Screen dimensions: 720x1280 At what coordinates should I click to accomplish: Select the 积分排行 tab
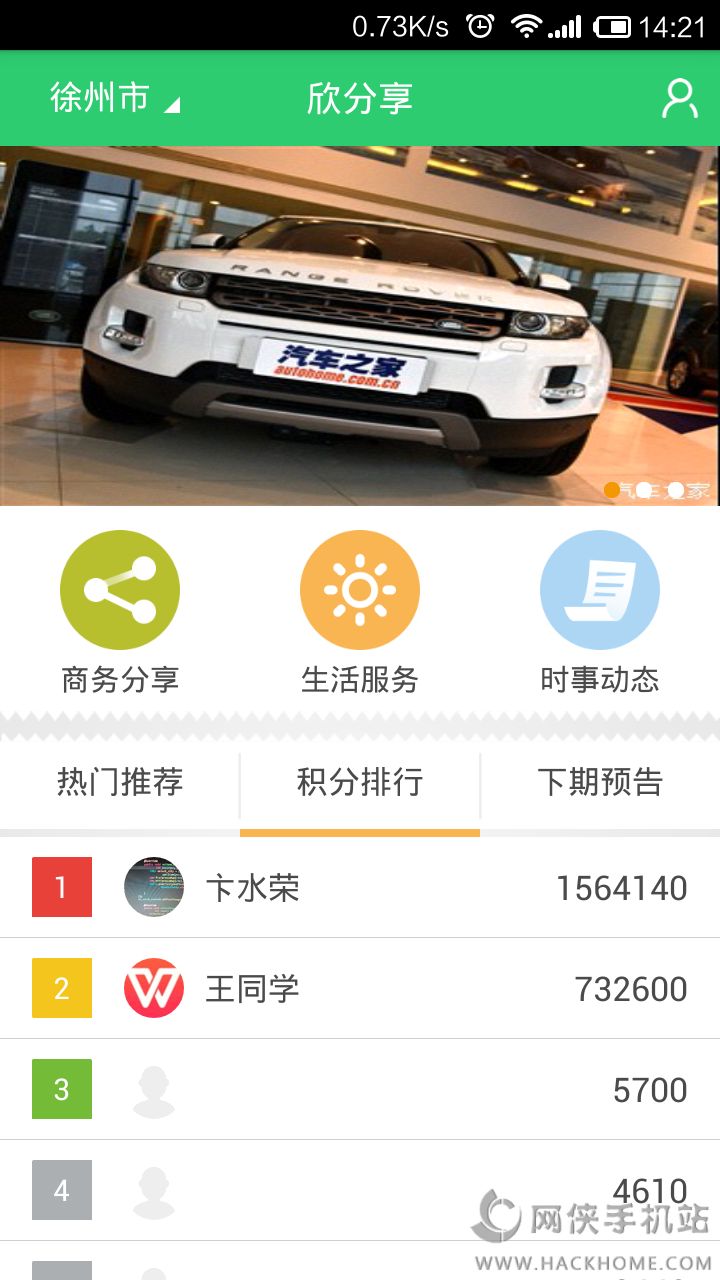(360, 782)
